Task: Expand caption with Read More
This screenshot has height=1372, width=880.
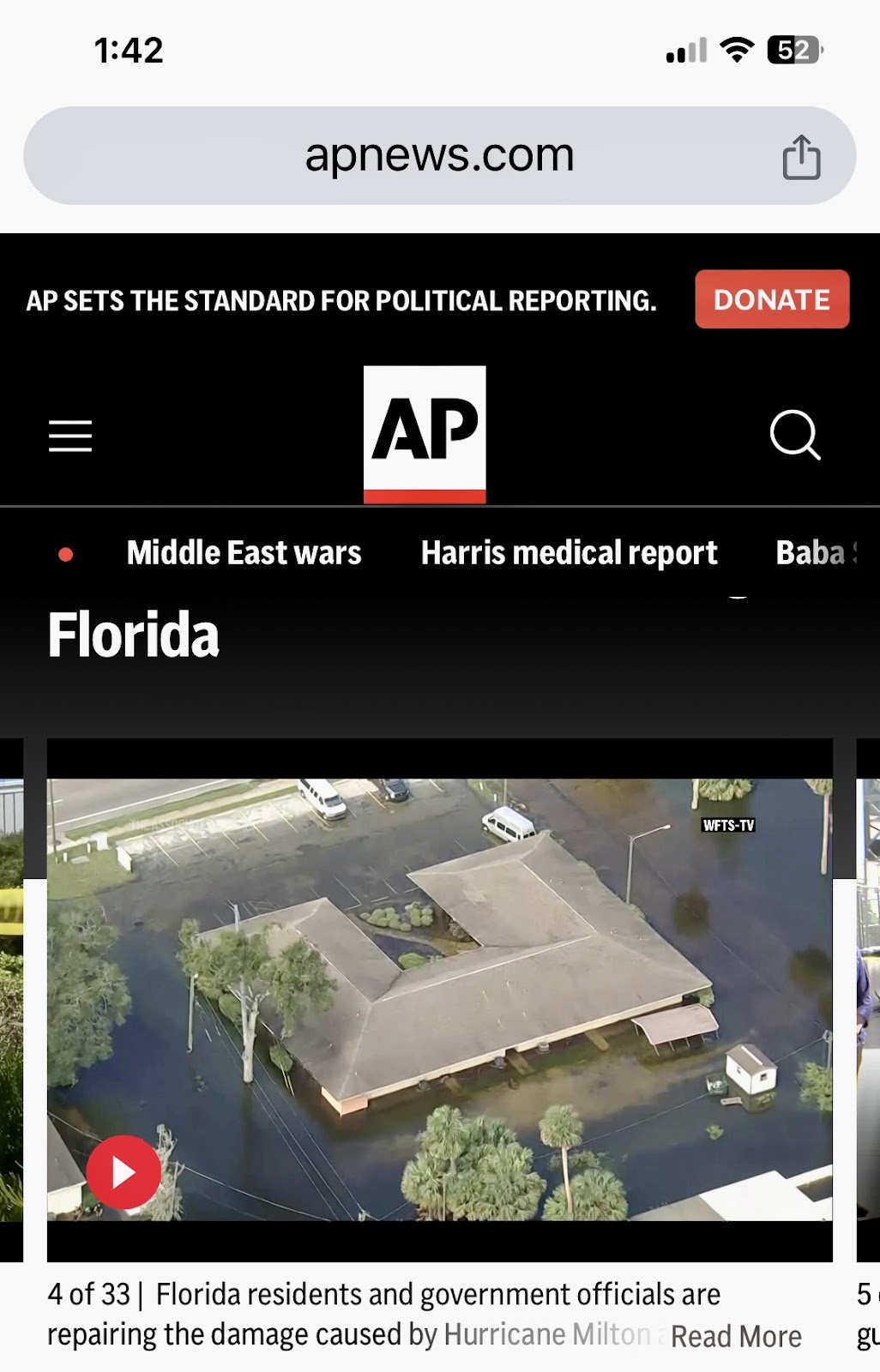Action: tap(736, 1336)
